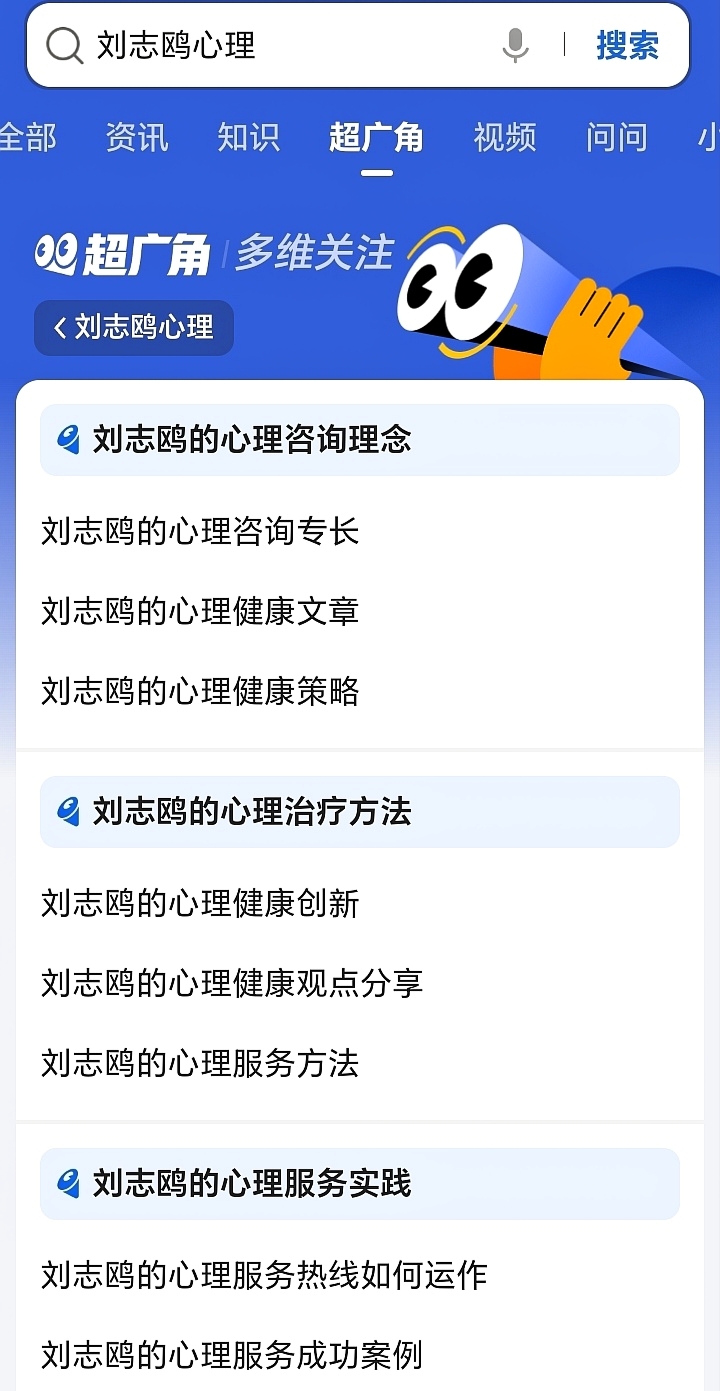Tap the icon beside 刘志鸥的心理咨询理念 header
Viewport: 720px width, 1391px height.
pyautogui.click(x=67, y=439)
